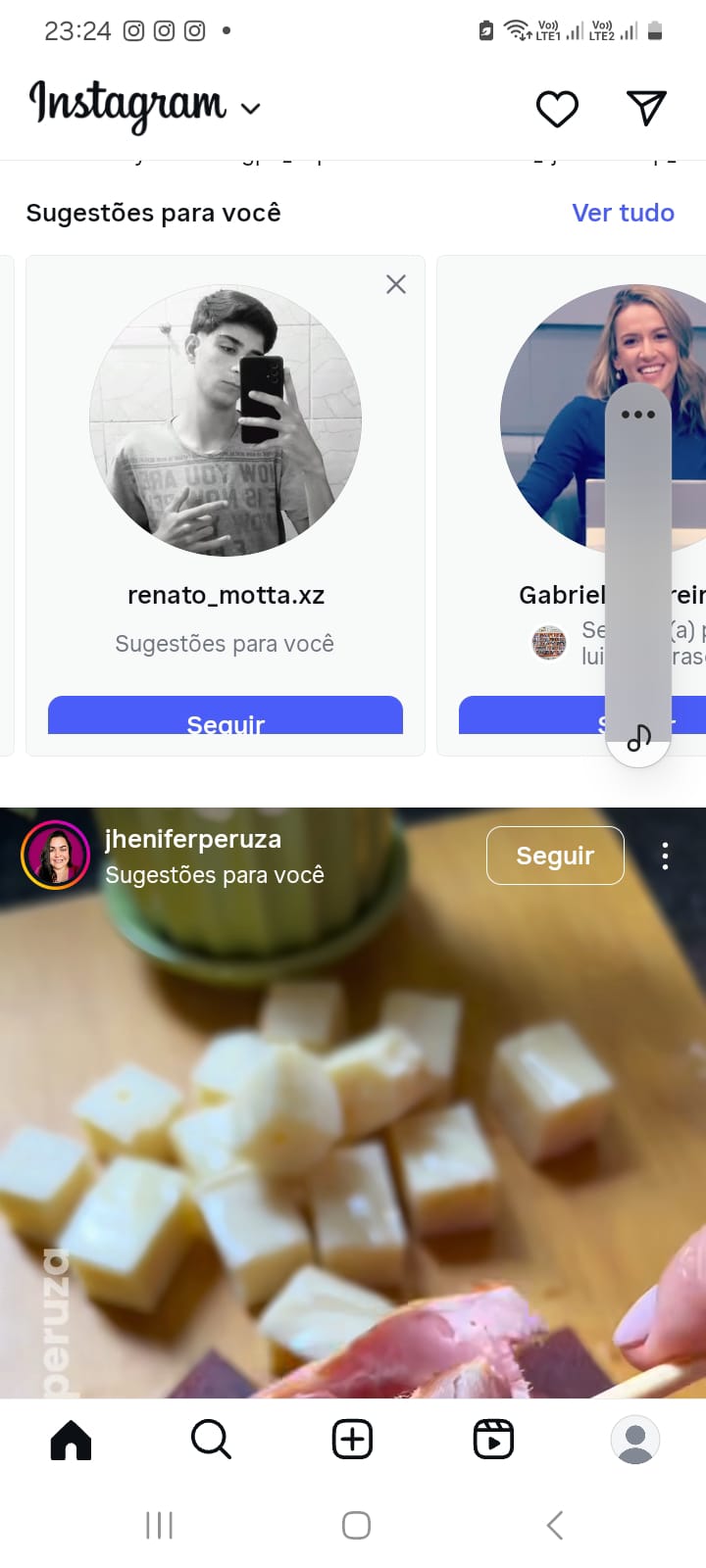Switch to the Reels tab
The width and height of the screenshot is (706, 1568).
(493, 1440)
